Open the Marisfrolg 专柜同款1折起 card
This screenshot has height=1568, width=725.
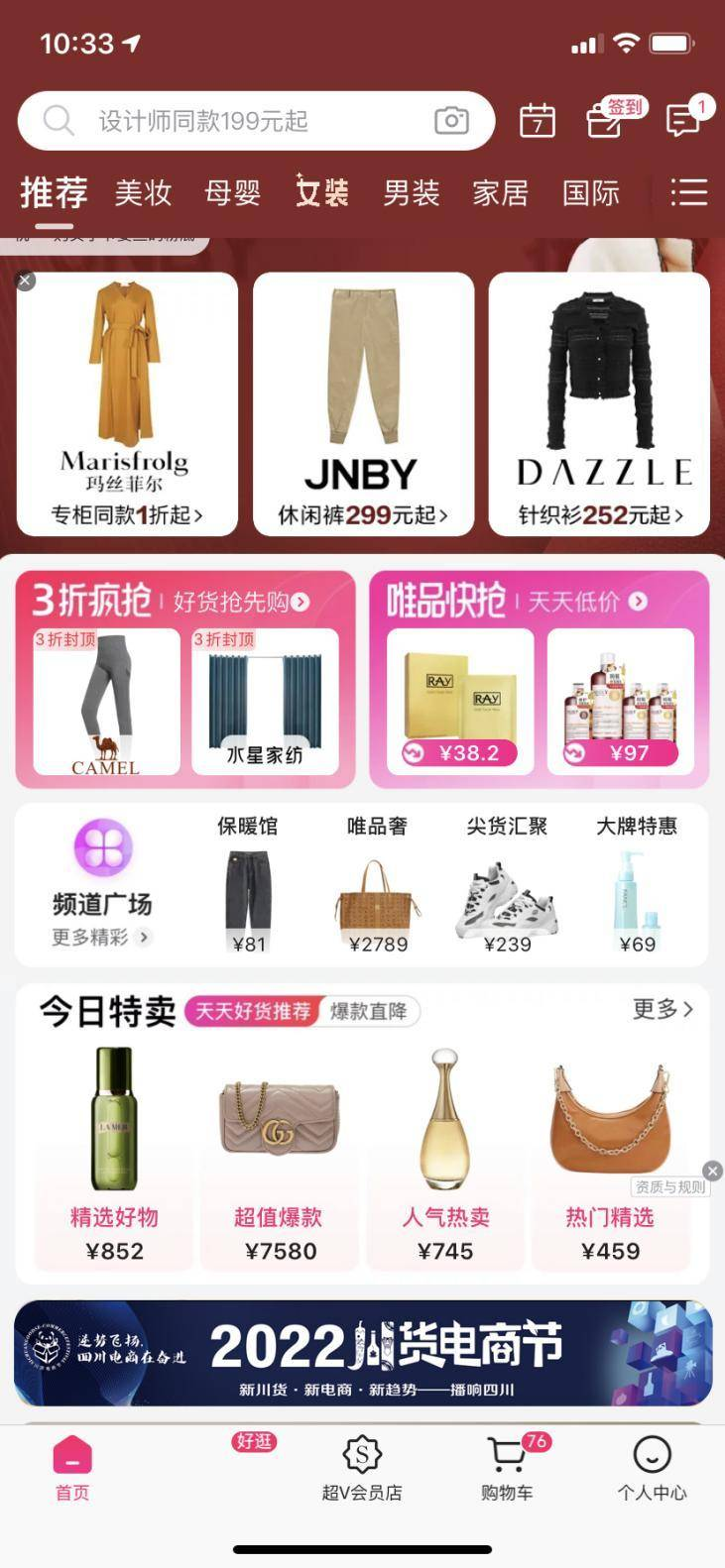pyautogui.click(x=127, y=403)
